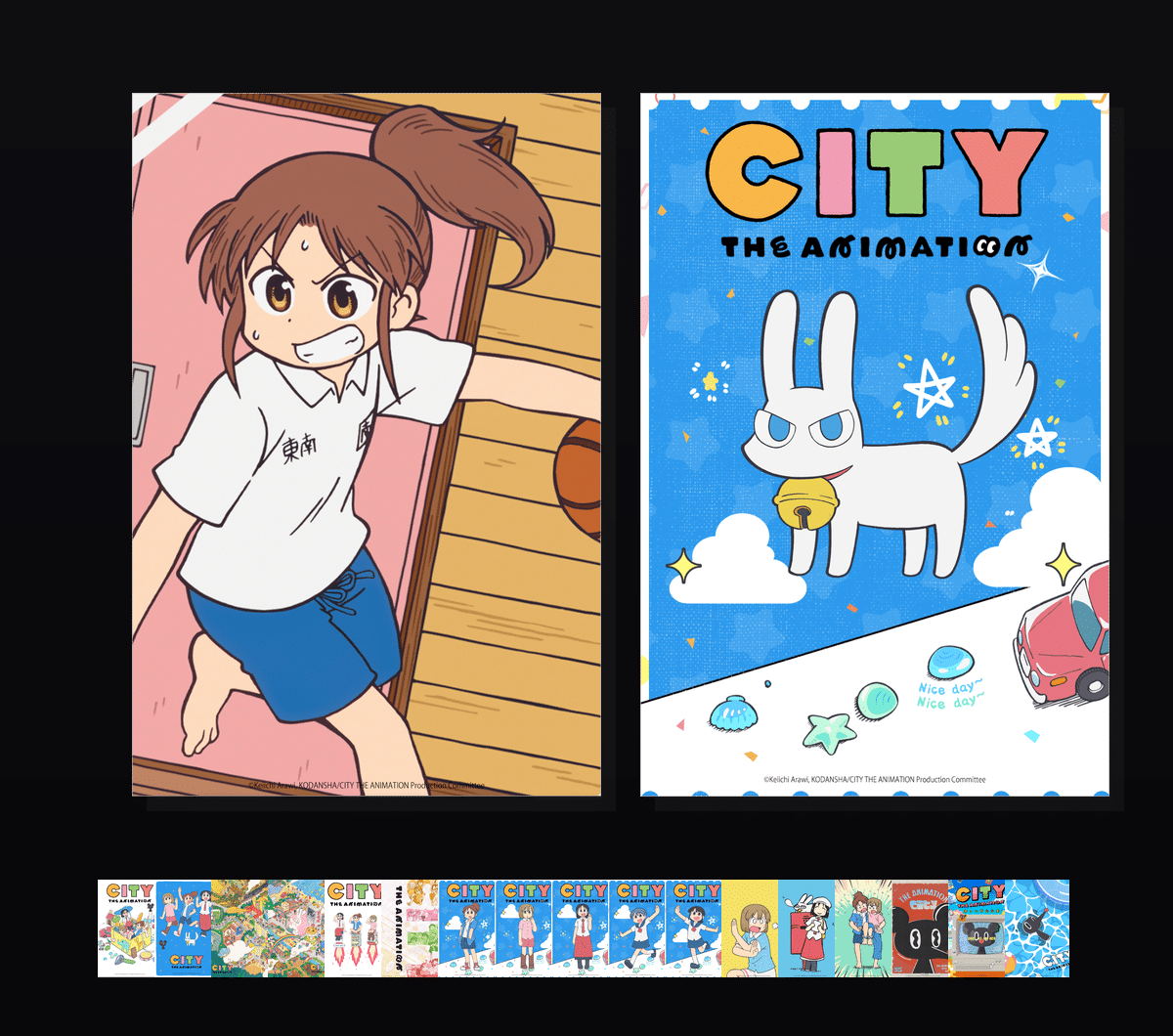Viewport: 1173px width, 1036px height.
Task: Open the thumbnail with black cat on TV monitor
Action: 977,928
